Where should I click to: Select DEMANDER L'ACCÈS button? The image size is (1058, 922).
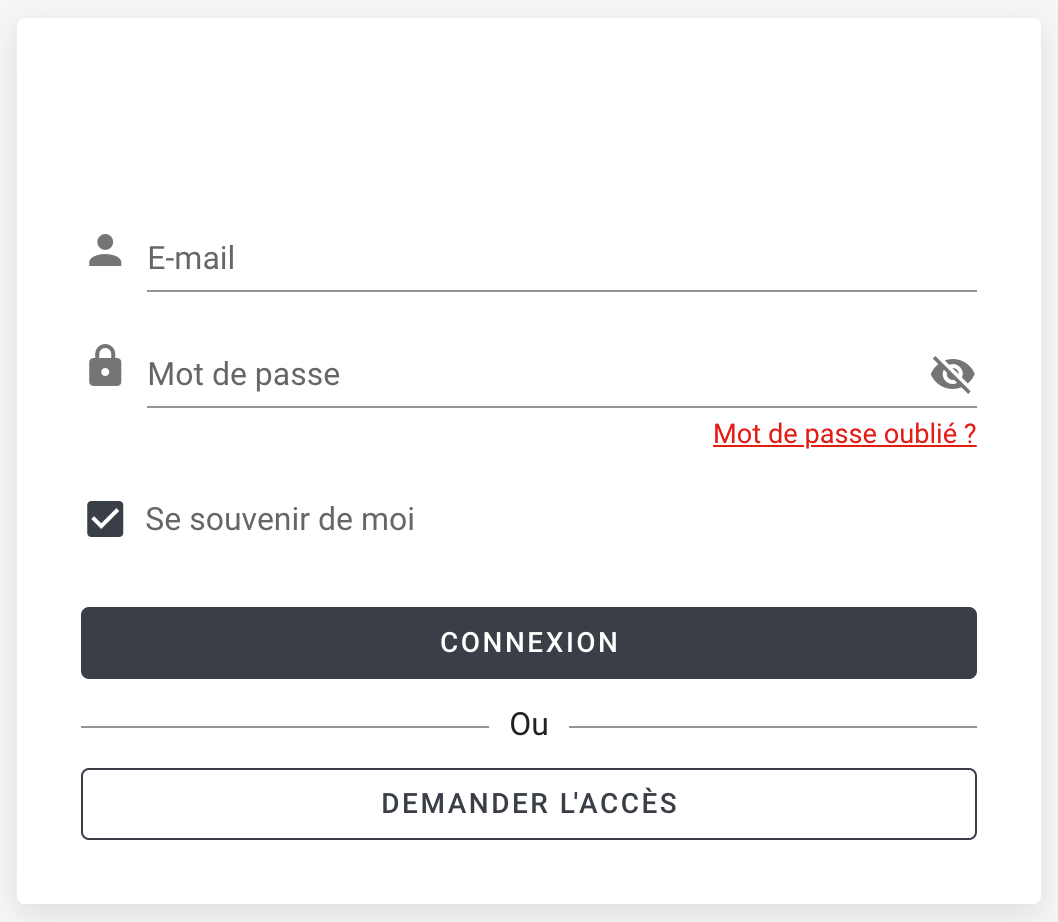tap(528, 804)
